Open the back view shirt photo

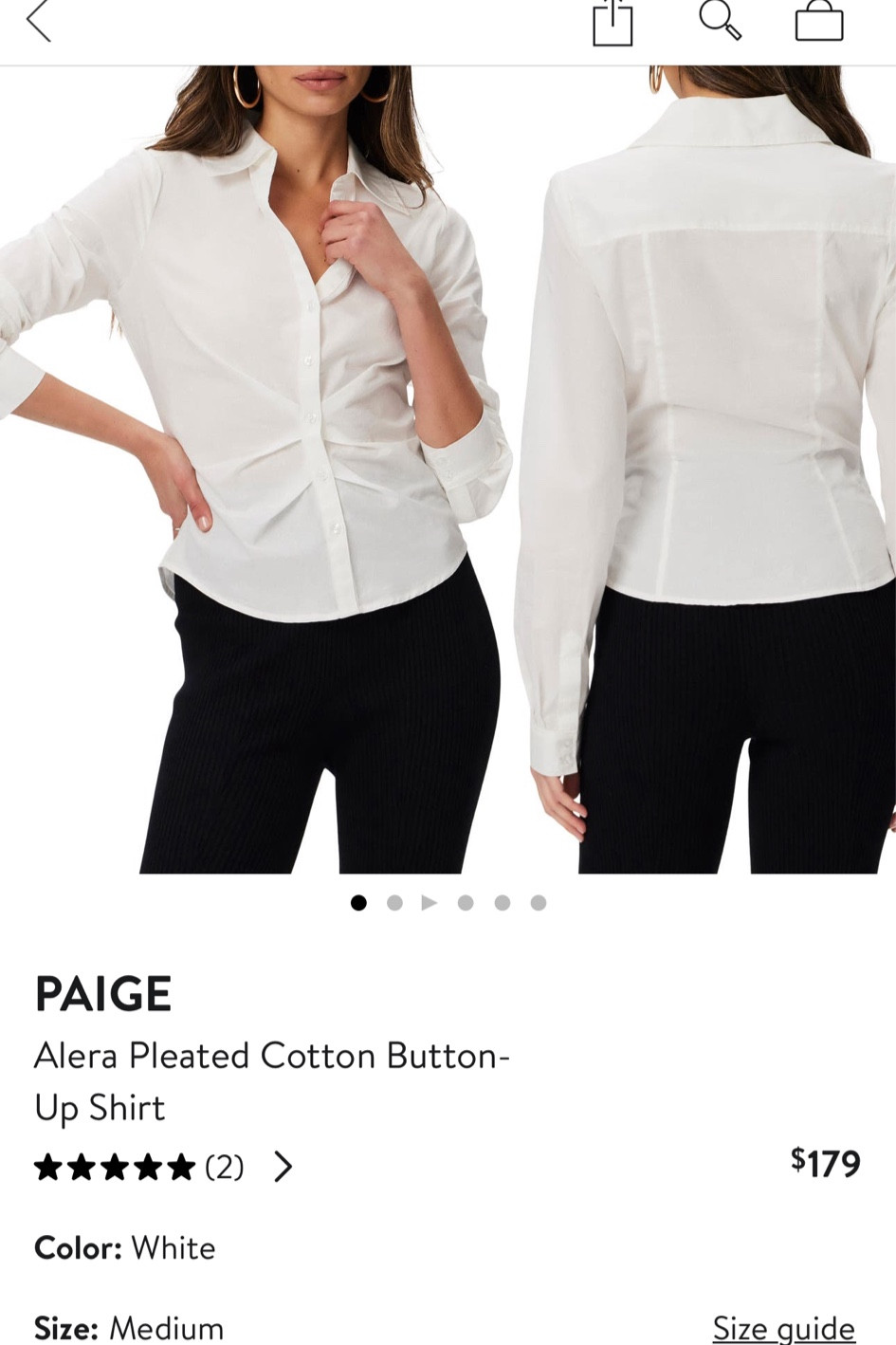(706, 469)
